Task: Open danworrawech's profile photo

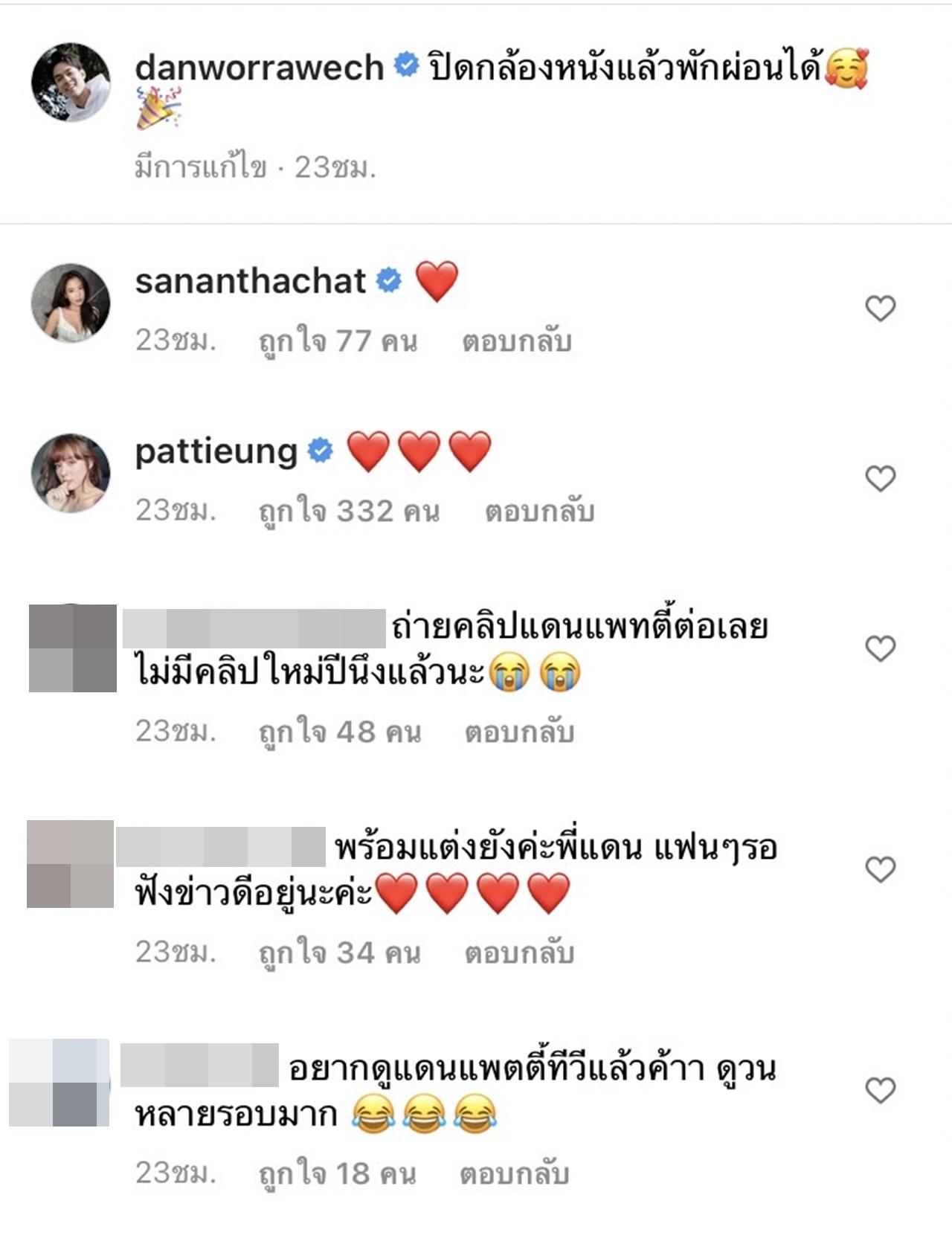Action: pyautogui.click(x=71, y=82)
